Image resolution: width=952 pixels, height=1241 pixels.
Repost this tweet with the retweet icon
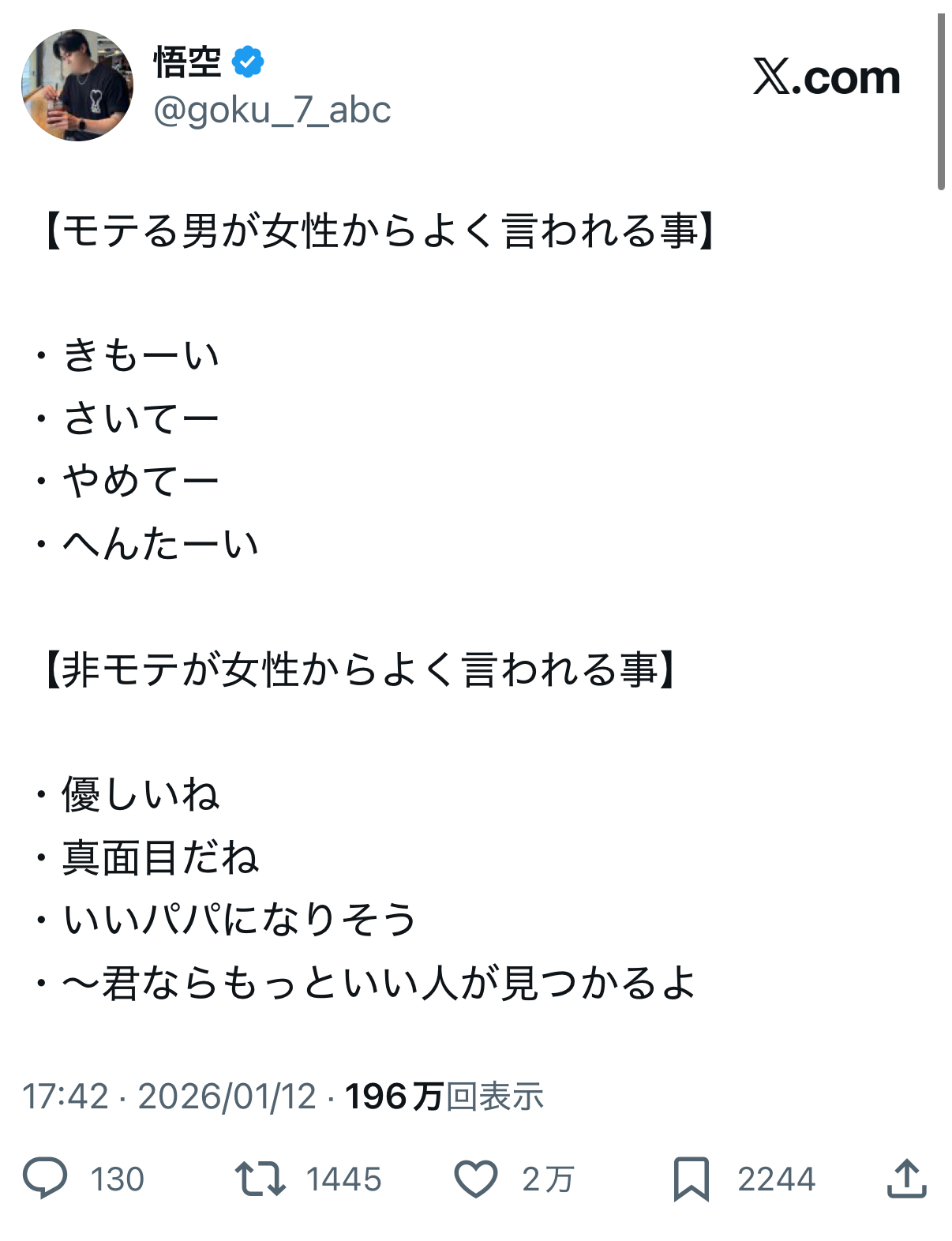[x=260, y=1179]
